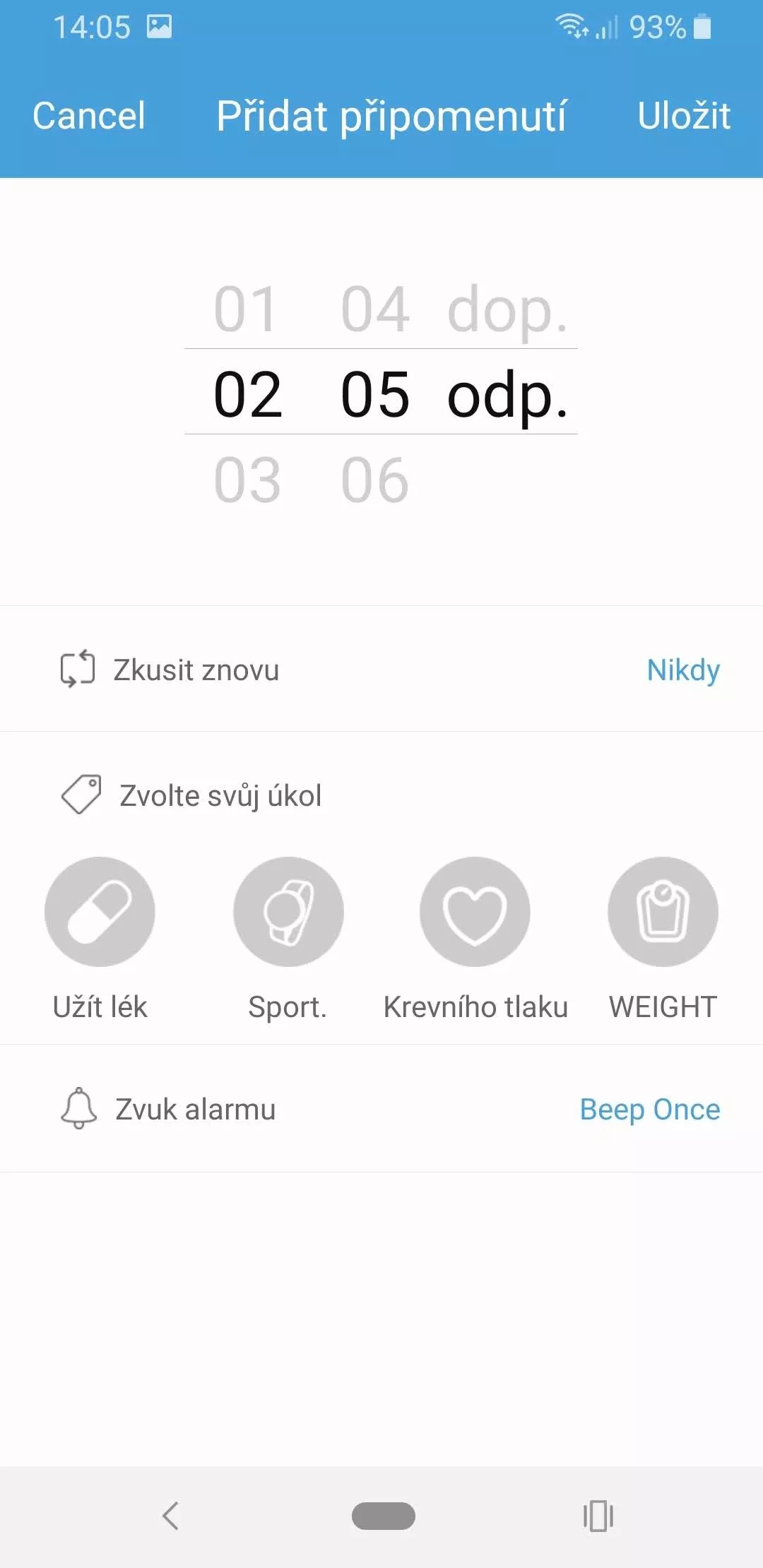The width and height of the screenshot is (763, 1568).
Task: Open the Zkusit znovu repeat setting
Action: click(x=381, y=670)
